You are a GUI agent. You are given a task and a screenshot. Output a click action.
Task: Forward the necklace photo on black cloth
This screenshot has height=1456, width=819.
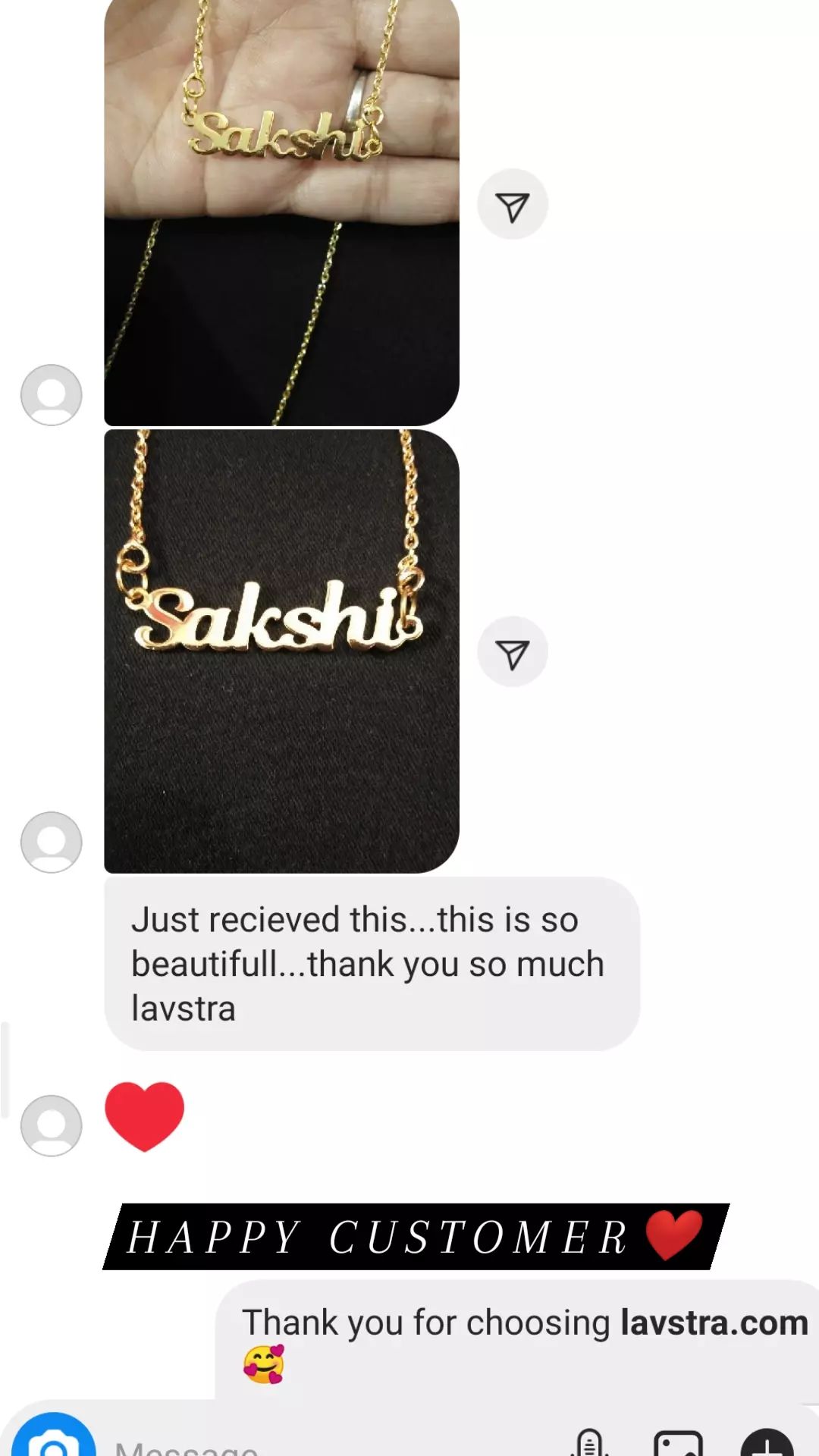tap(513, 651)
